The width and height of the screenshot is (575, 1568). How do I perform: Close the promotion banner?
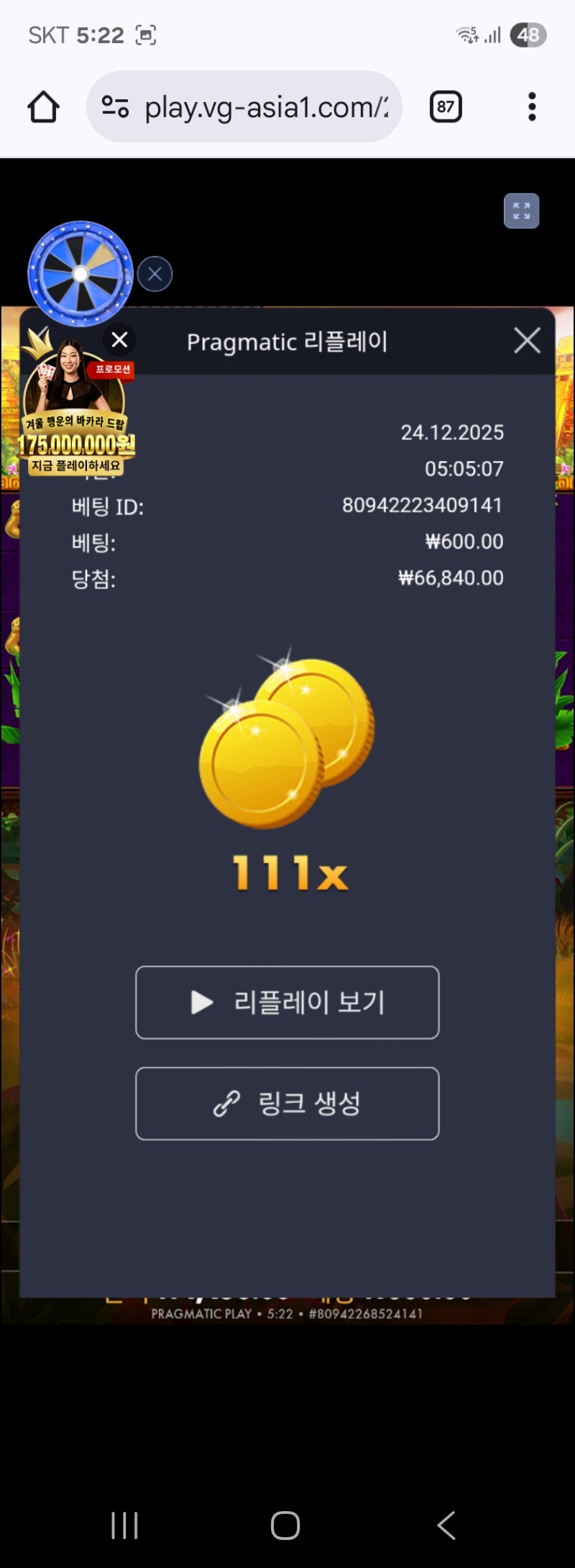coord(119,339)
